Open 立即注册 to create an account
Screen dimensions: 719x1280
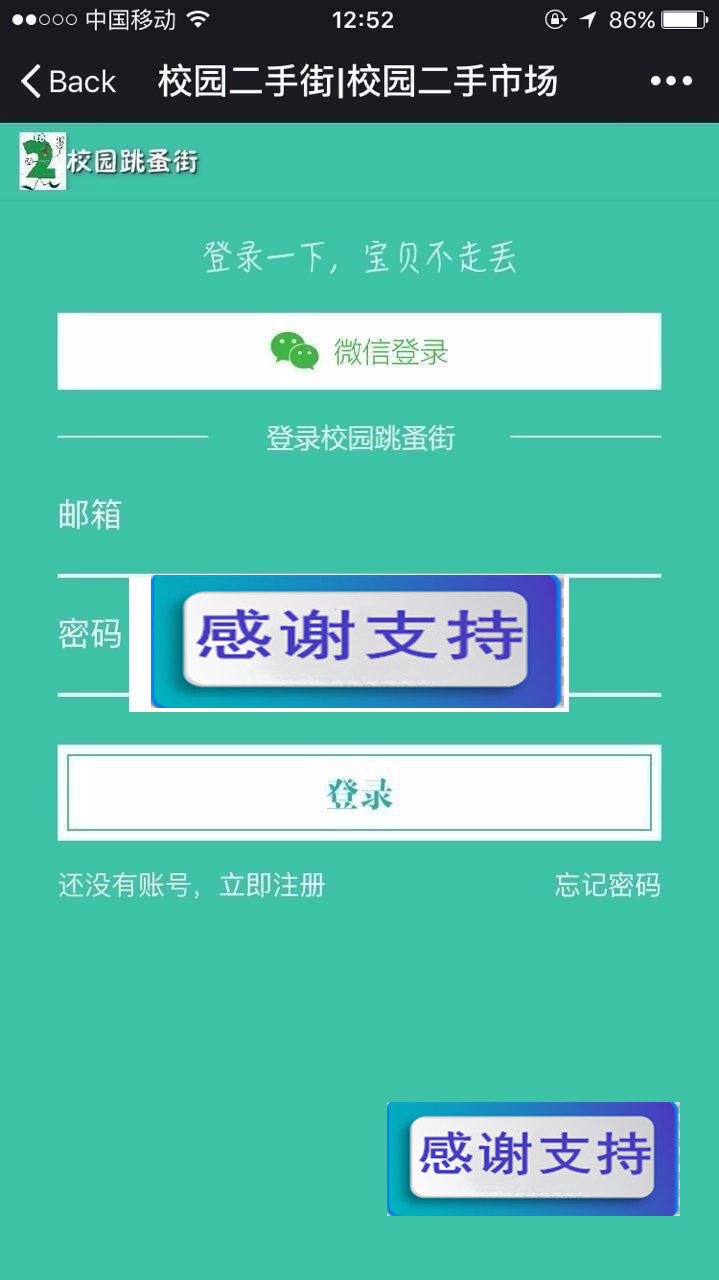[272, 886]
